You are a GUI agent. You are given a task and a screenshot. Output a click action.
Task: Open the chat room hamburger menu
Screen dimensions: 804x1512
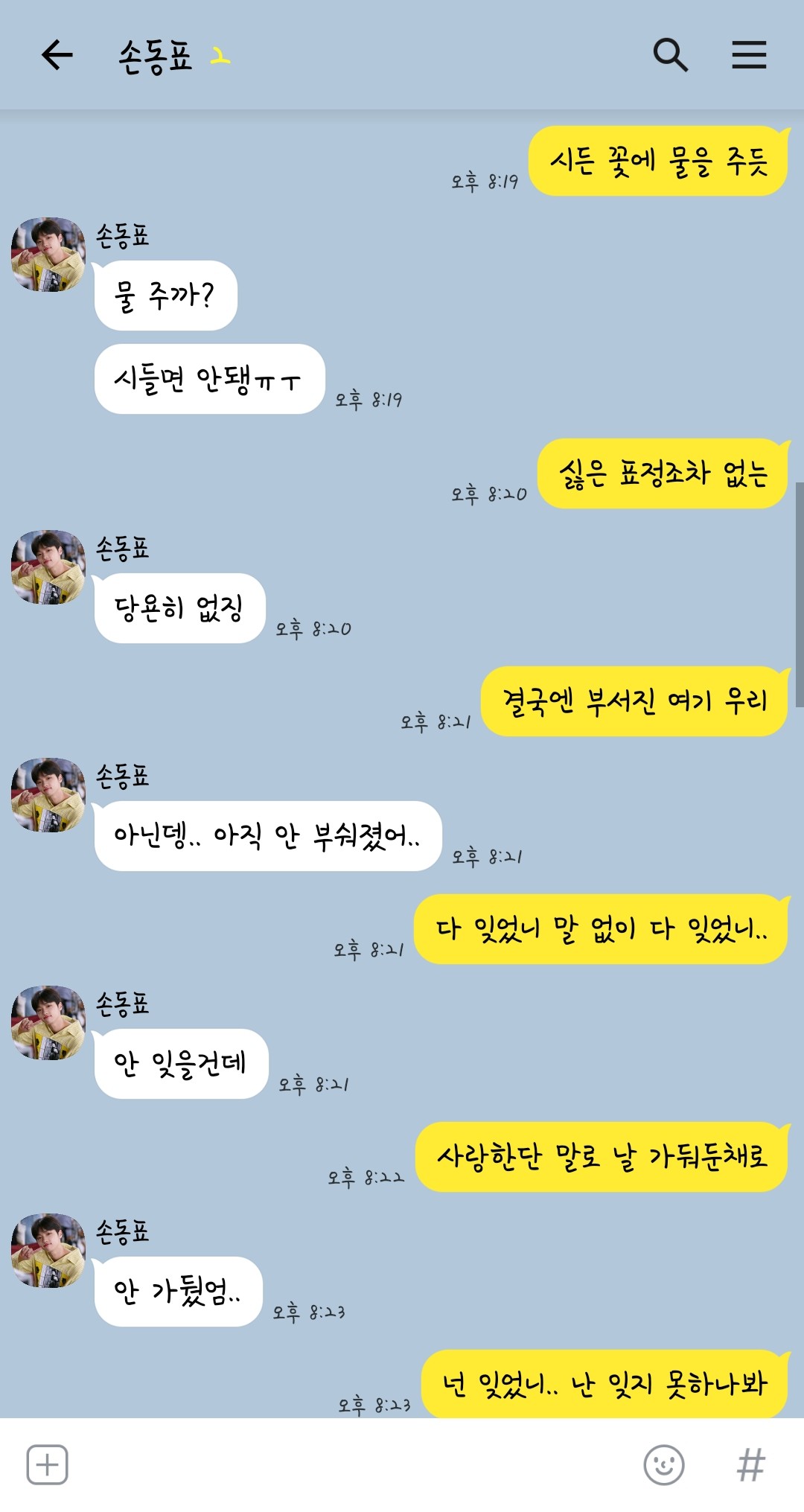748,55
